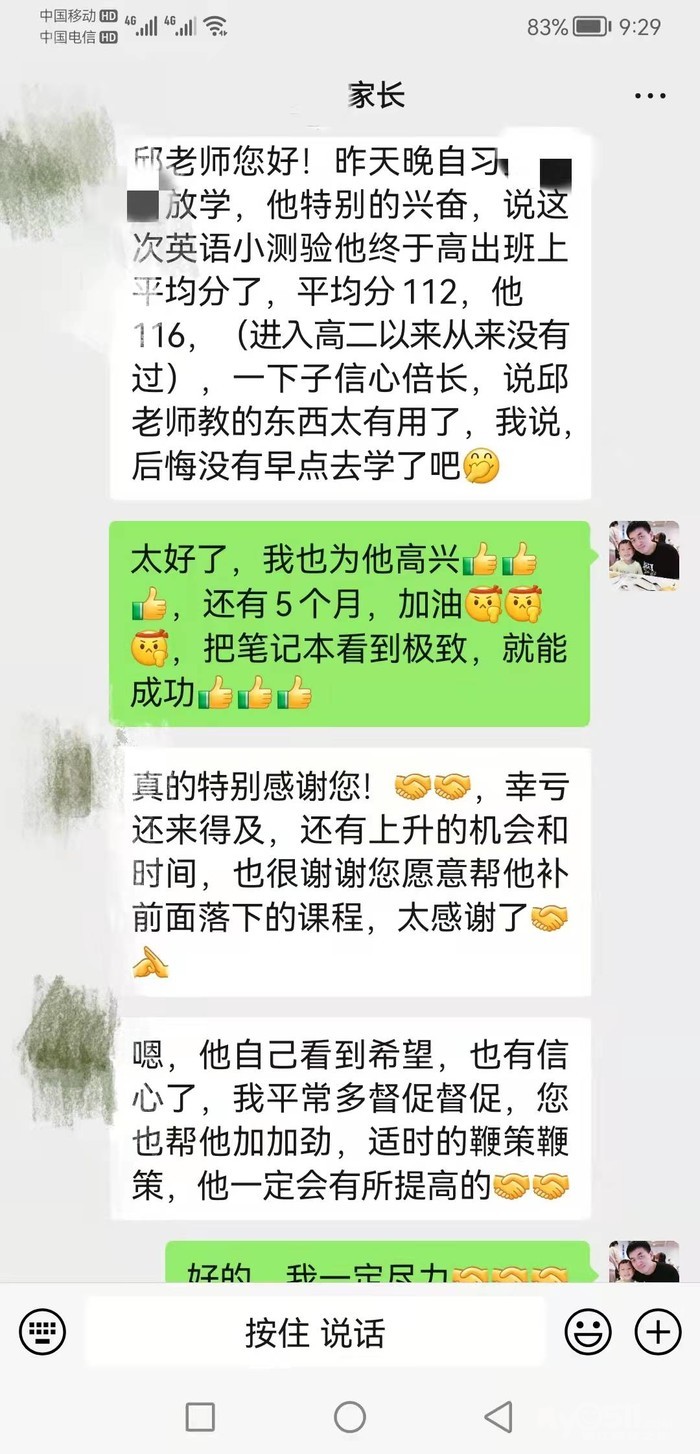Go back using the system back button
This screenshot has width=700, height=1454.
pos(498,1416)
